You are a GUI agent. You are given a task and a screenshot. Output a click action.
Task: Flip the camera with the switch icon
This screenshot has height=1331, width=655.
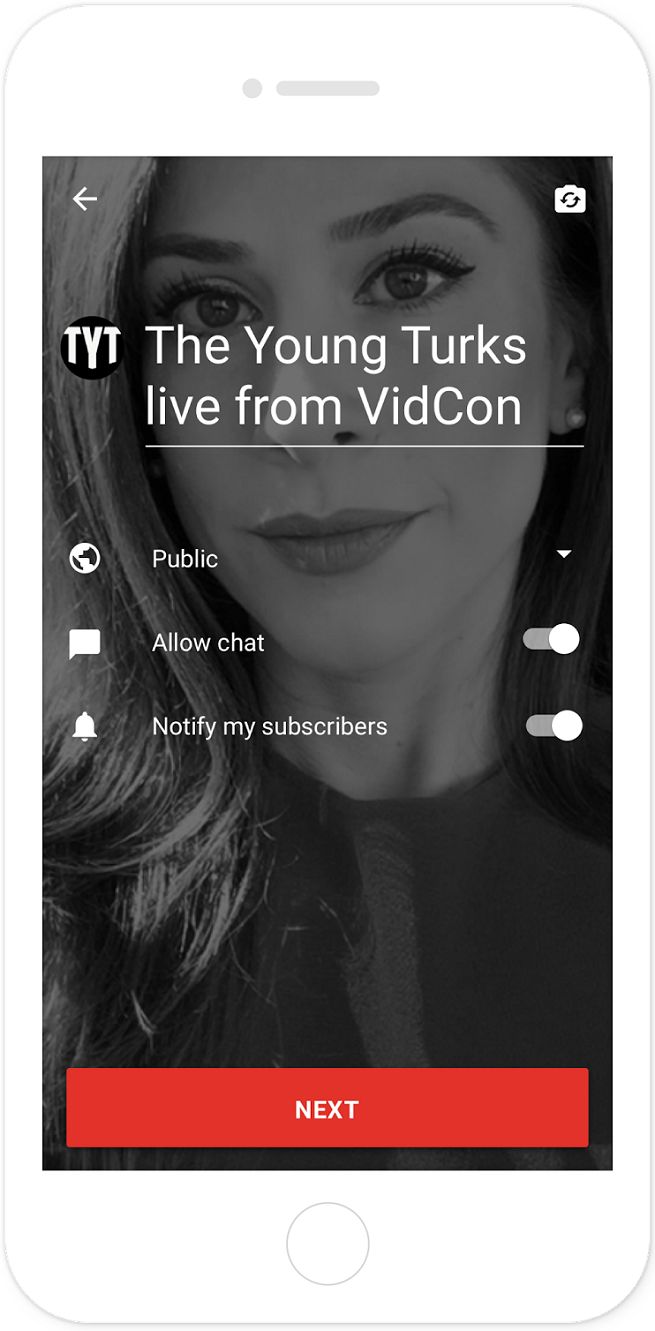[x=569, y=200]
